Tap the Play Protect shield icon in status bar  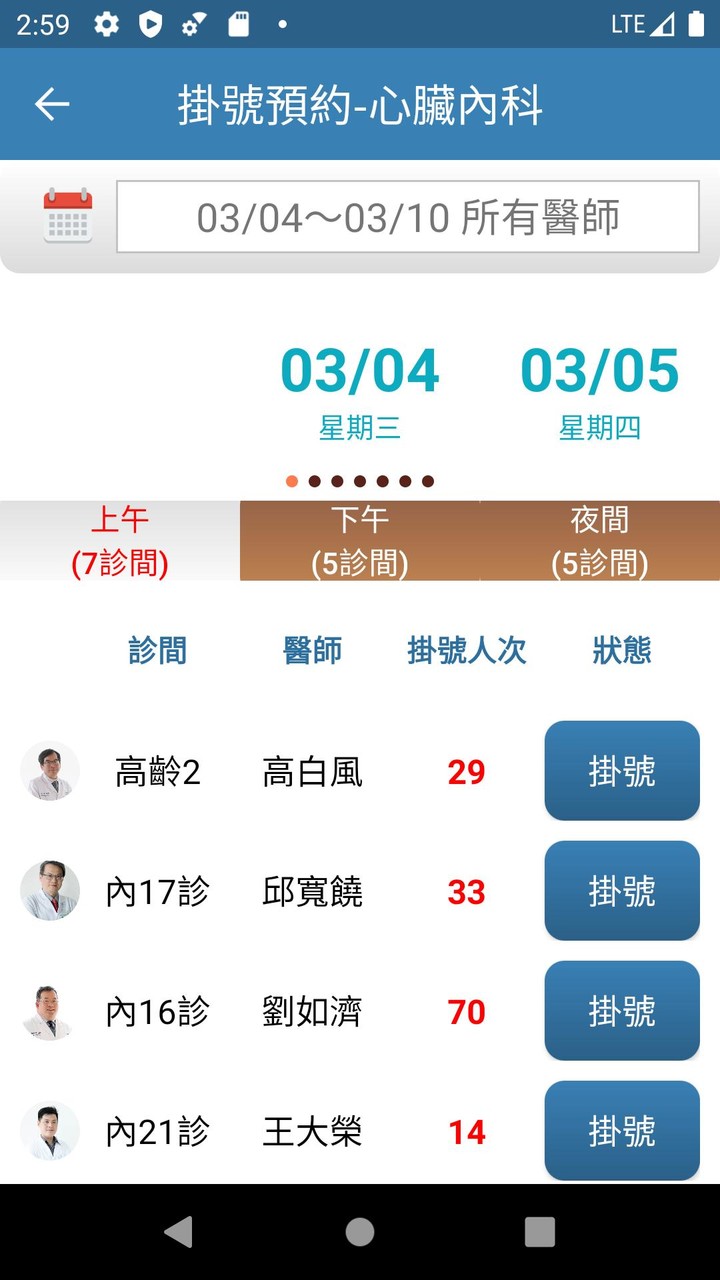[x=151, y=24]
